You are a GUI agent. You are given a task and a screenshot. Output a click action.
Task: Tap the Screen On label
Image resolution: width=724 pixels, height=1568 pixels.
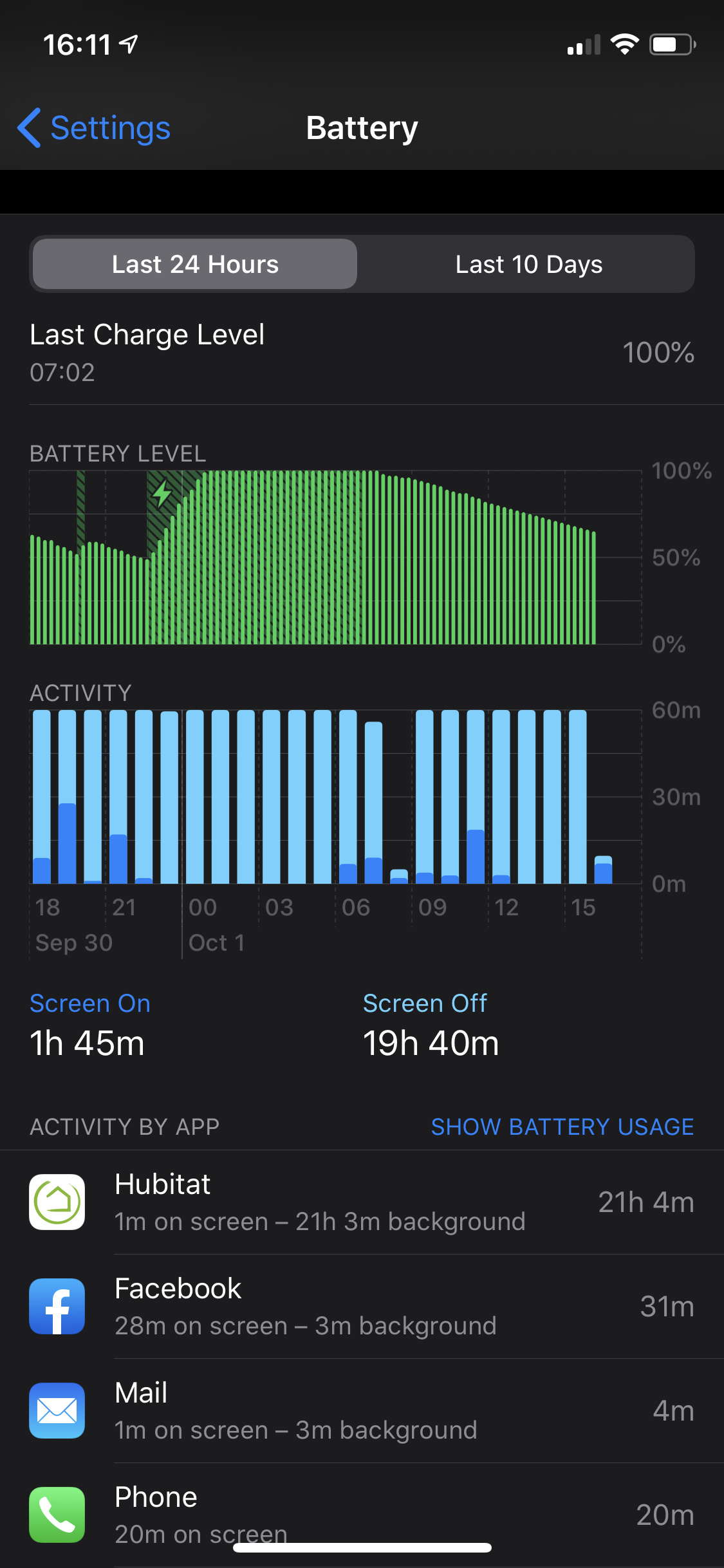[89, 1002]
